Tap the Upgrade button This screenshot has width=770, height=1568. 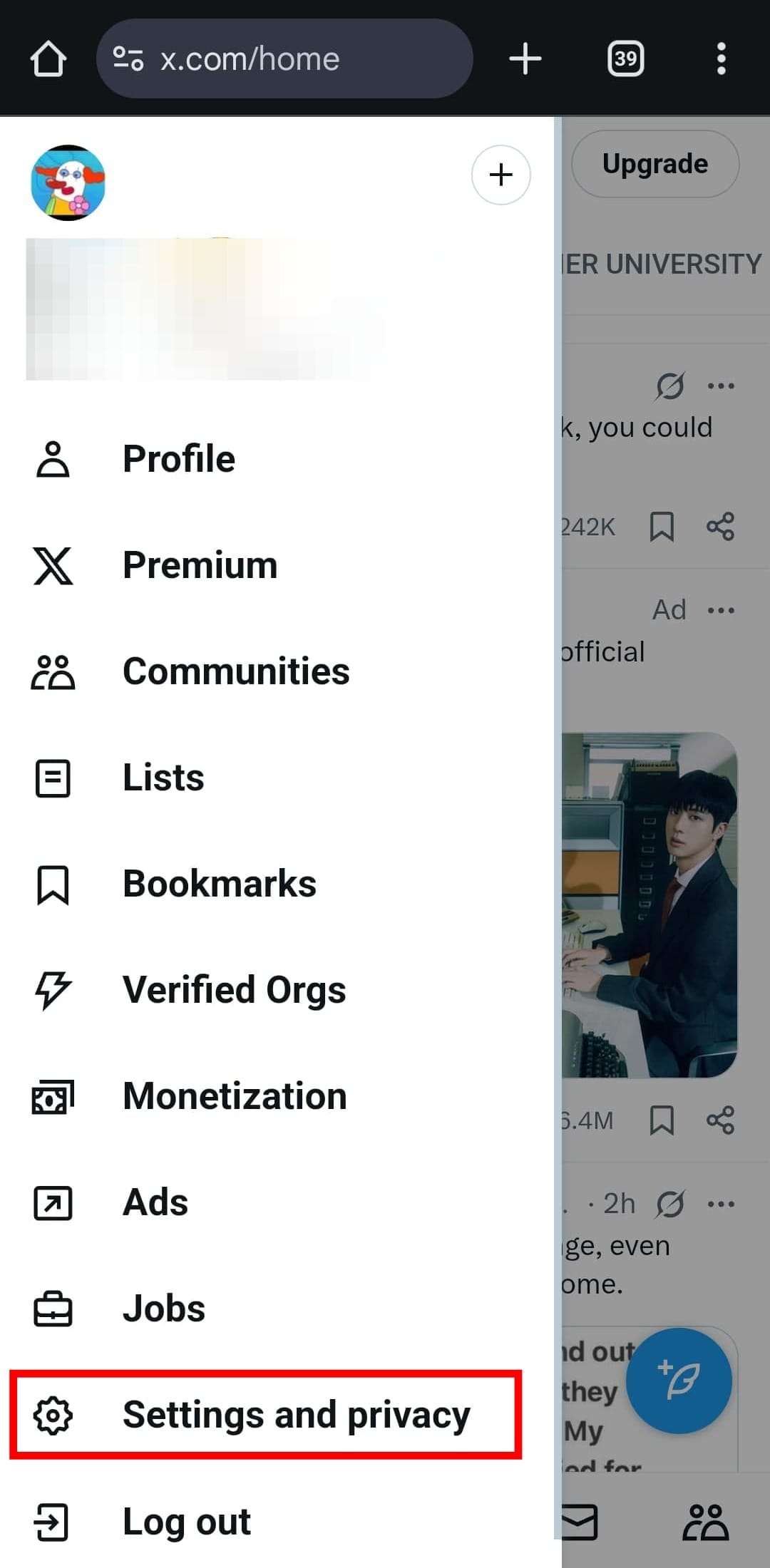point(654,164)
